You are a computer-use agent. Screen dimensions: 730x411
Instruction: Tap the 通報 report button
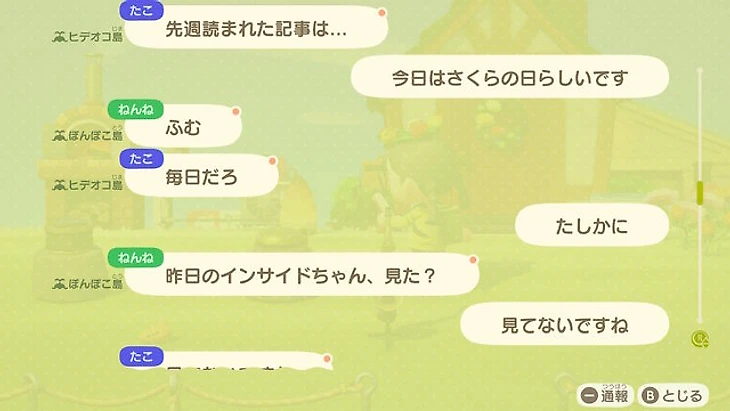(605, 396)
